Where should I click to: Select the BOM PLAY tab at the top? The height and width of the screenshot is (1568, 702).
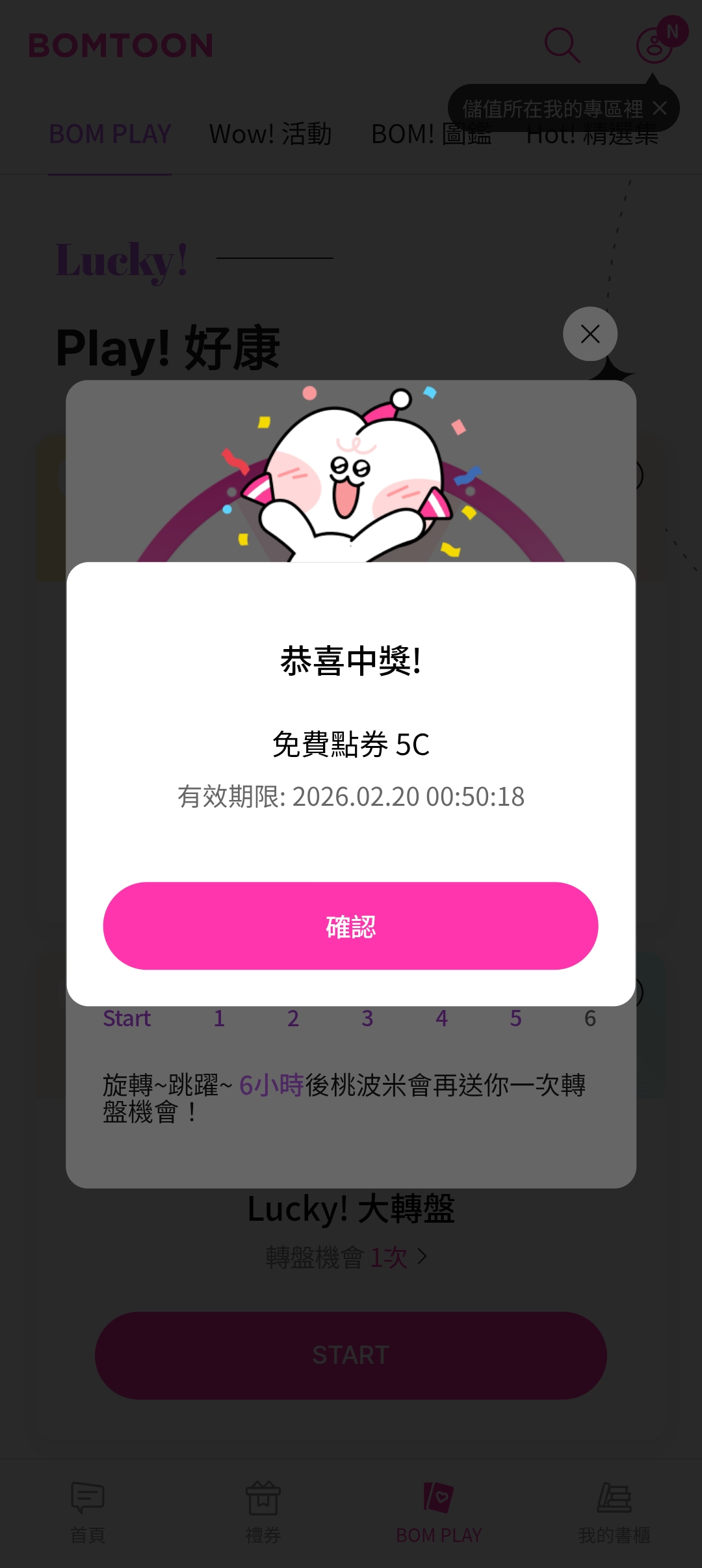click(109, 134)
